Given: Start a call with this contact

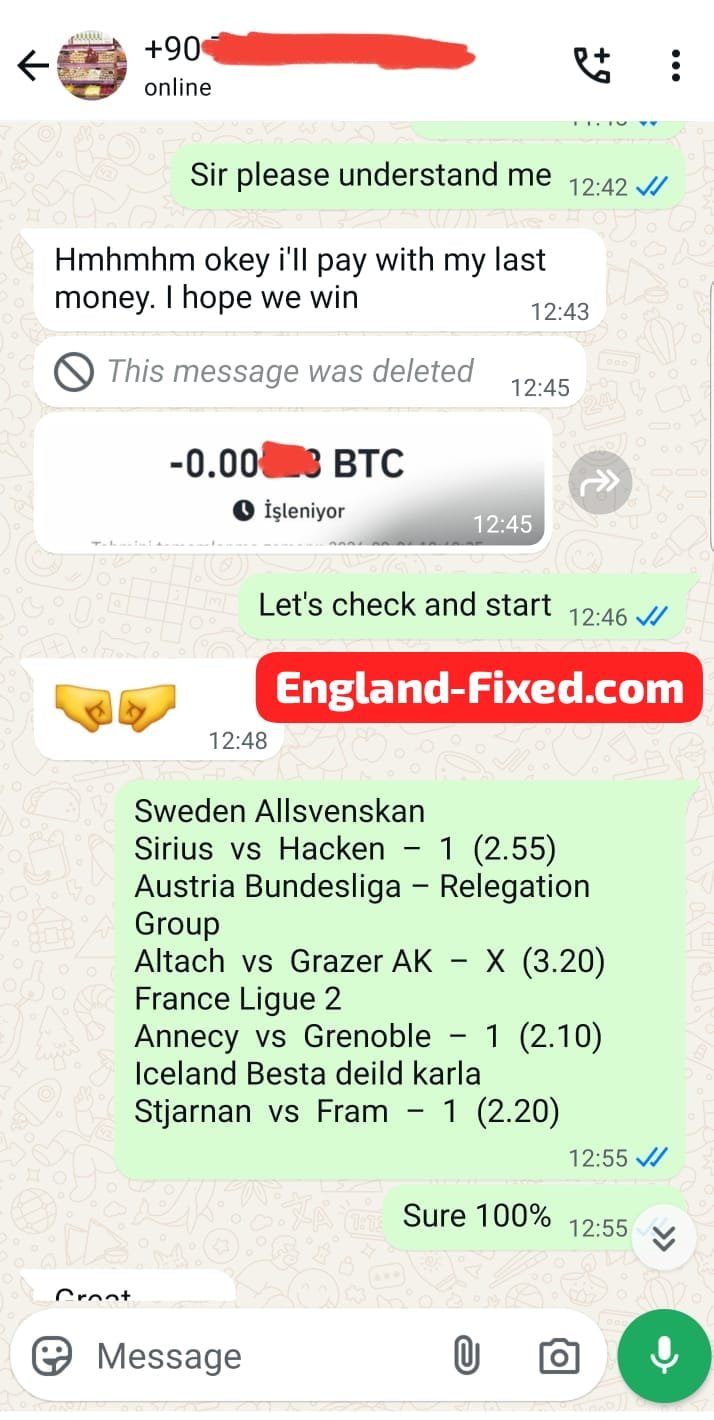Looking at the screenshot, I should [x=591, y=66].
